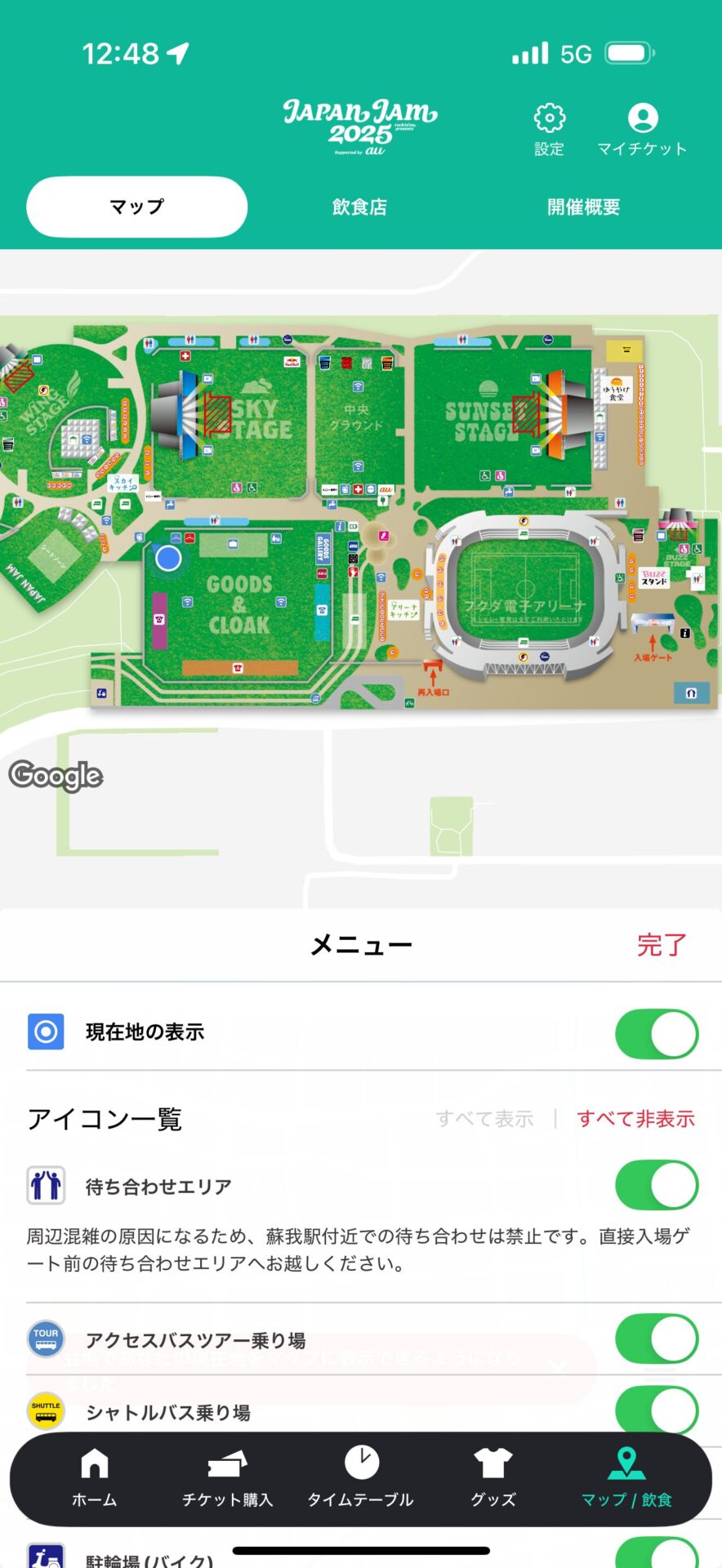Switch to the 開催概要 tab
722x1568 pixels.
(583, 207)
